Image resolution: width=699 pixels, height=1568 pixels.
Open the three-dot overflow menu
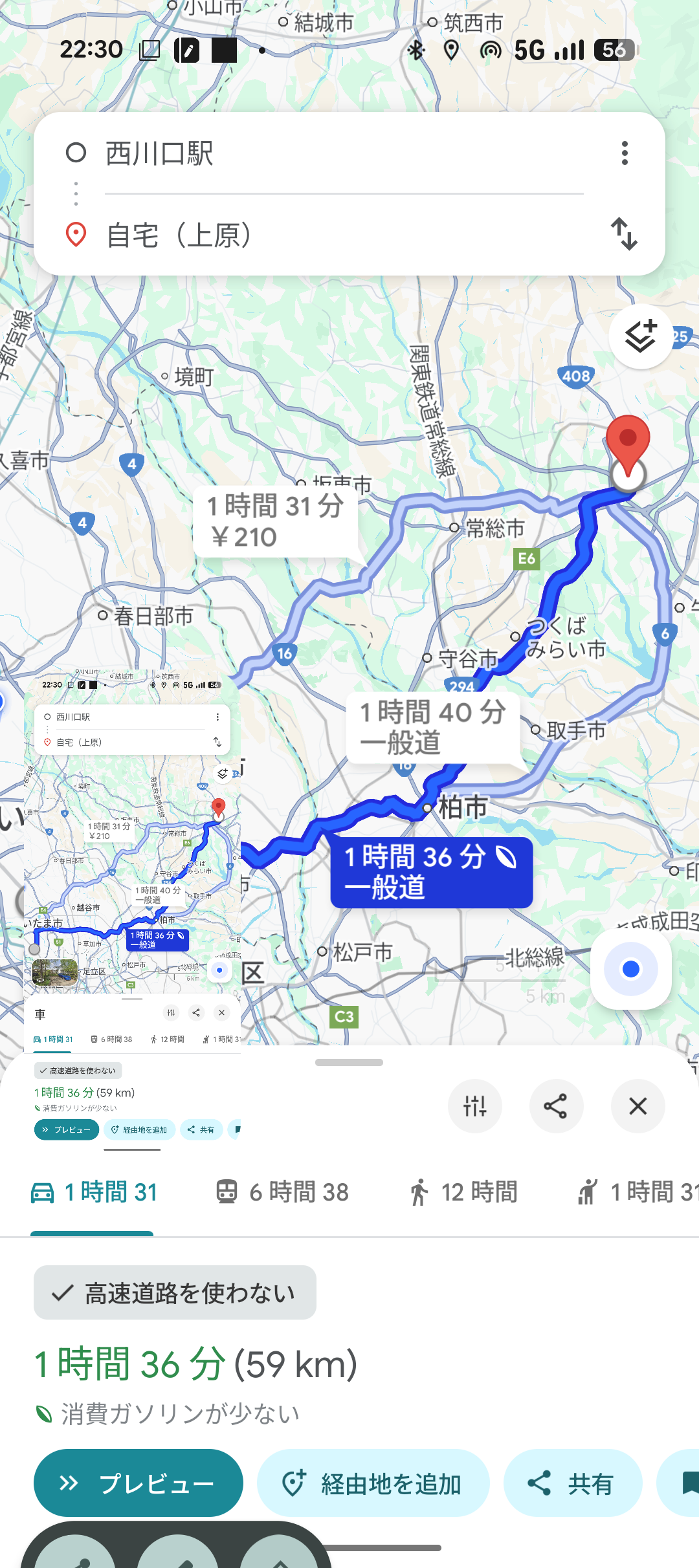point(625,153)
